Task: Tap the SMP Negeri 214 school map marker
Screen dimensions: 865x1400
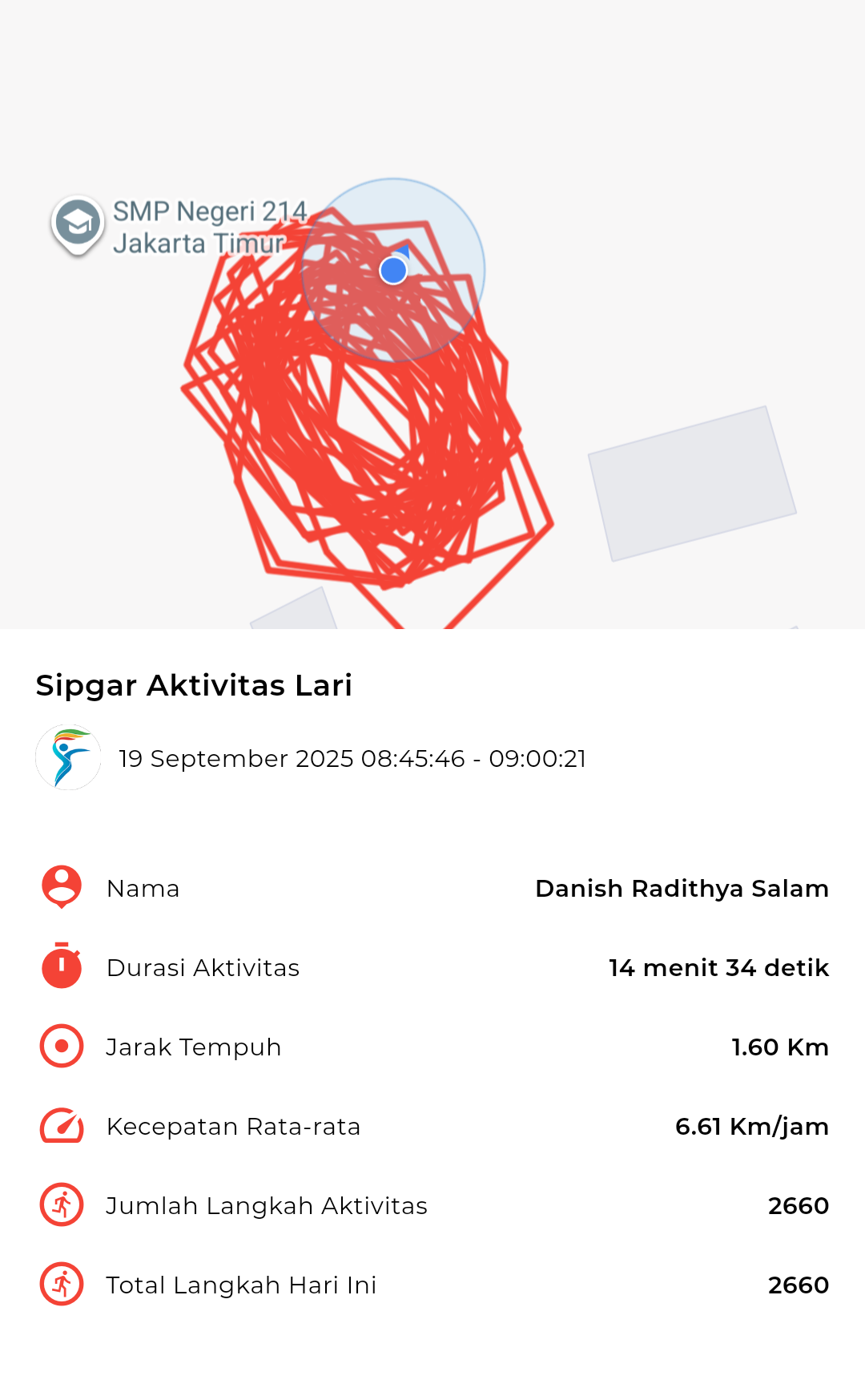Action: [x=78, y=224]
